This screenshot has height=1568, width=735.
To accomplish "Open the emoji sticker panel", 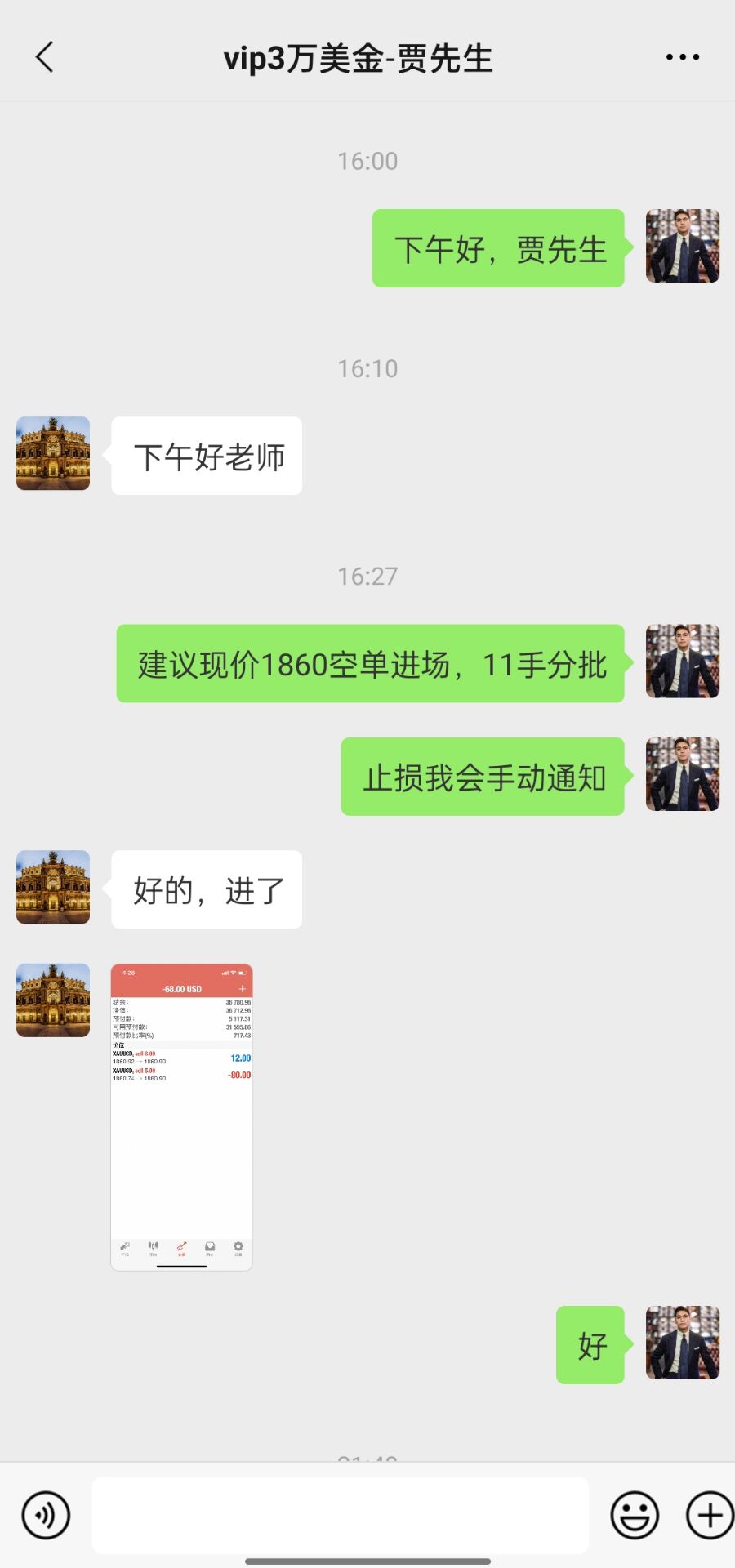I will 635,1515.
